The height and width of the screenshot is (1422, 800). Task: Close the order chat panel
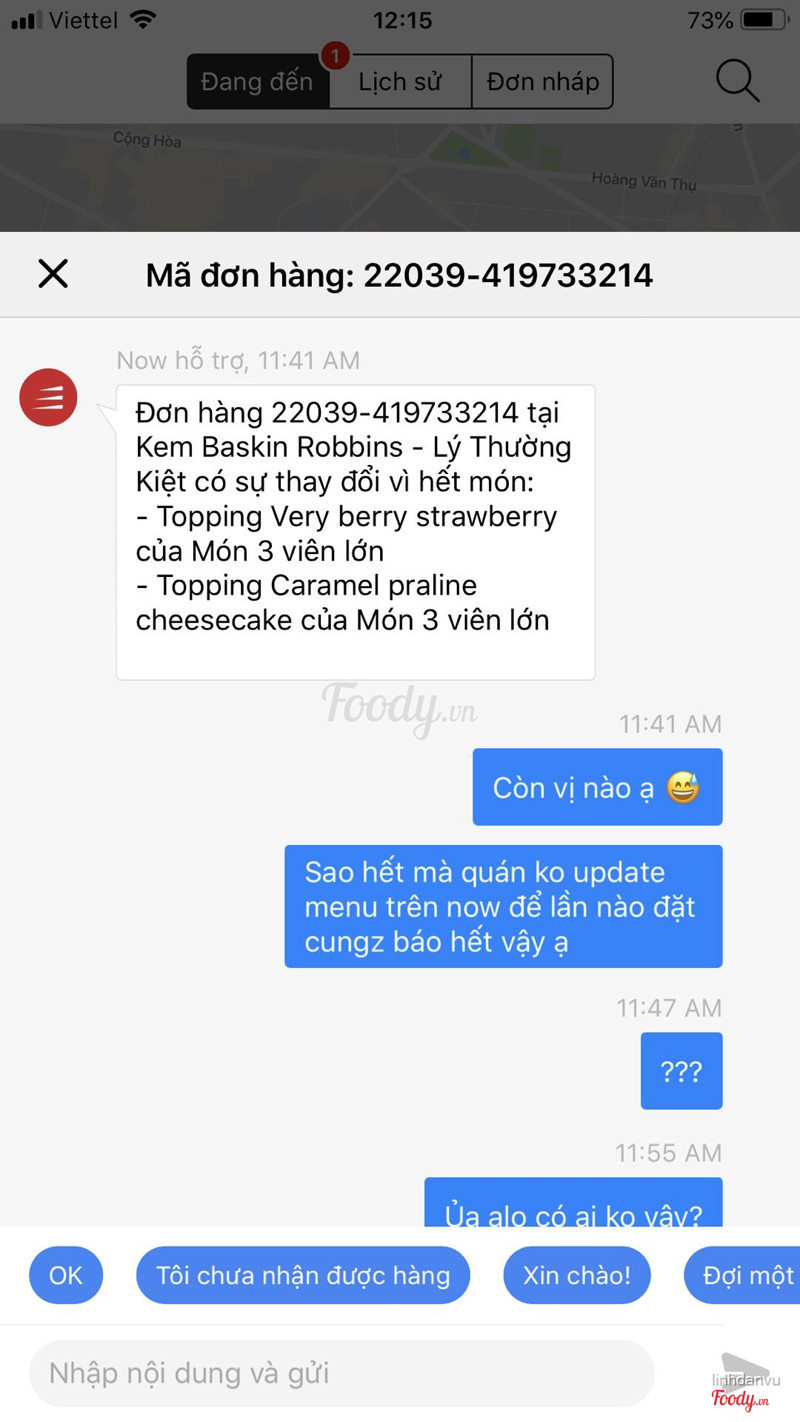pyautogui.click(x=53, y=274)
